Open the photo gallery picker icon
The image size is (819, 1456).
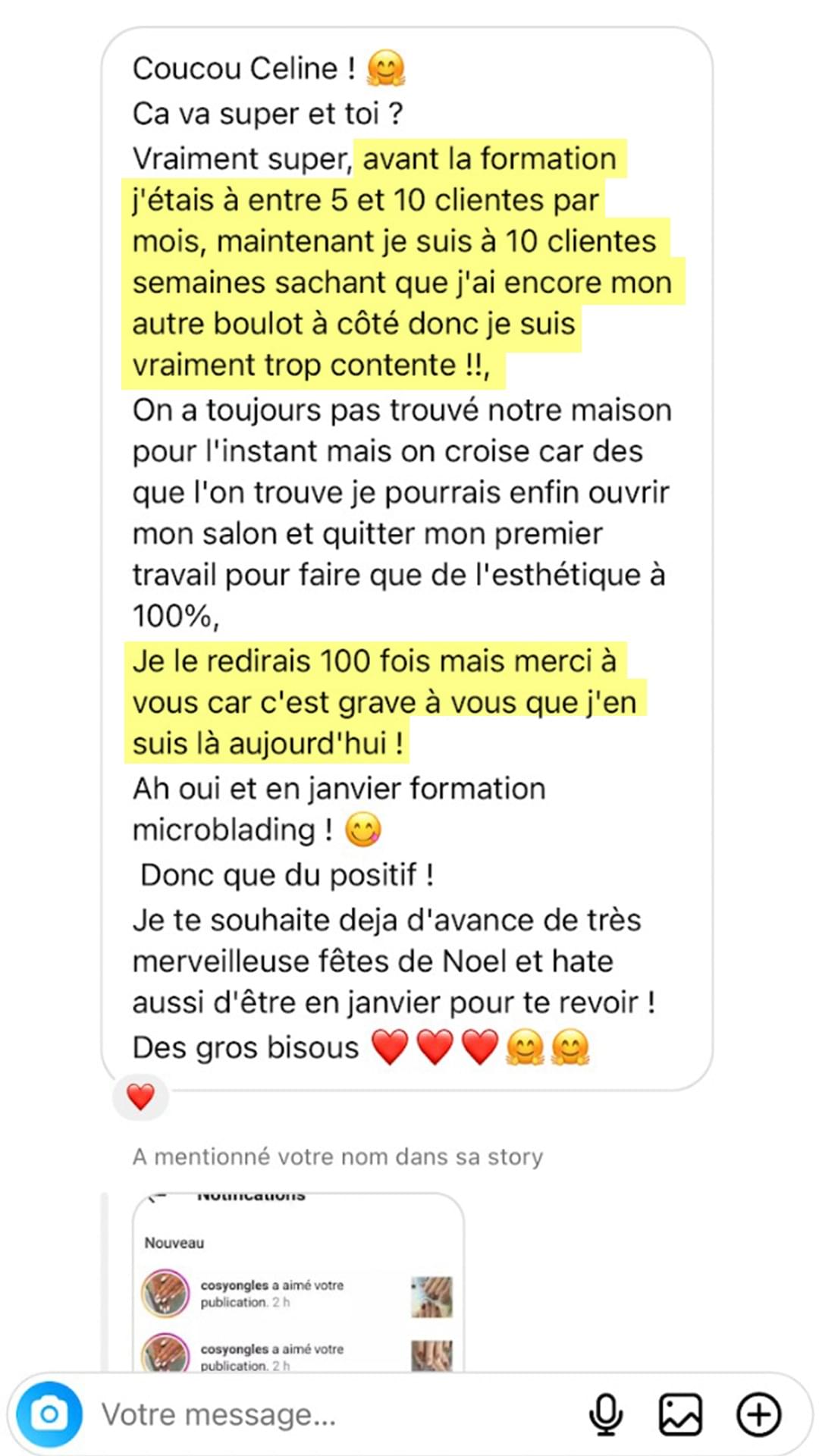pos(680,1414)
